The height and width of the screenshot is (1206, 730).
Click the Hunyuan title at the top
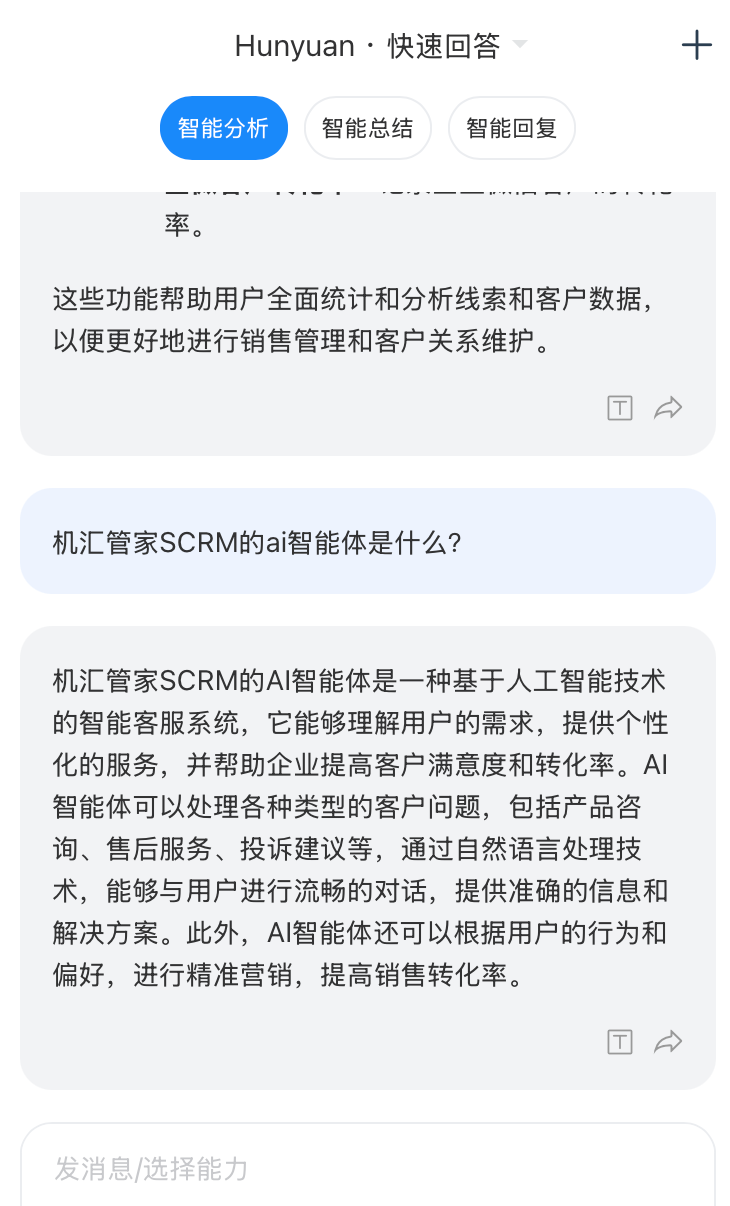[294, 46]
